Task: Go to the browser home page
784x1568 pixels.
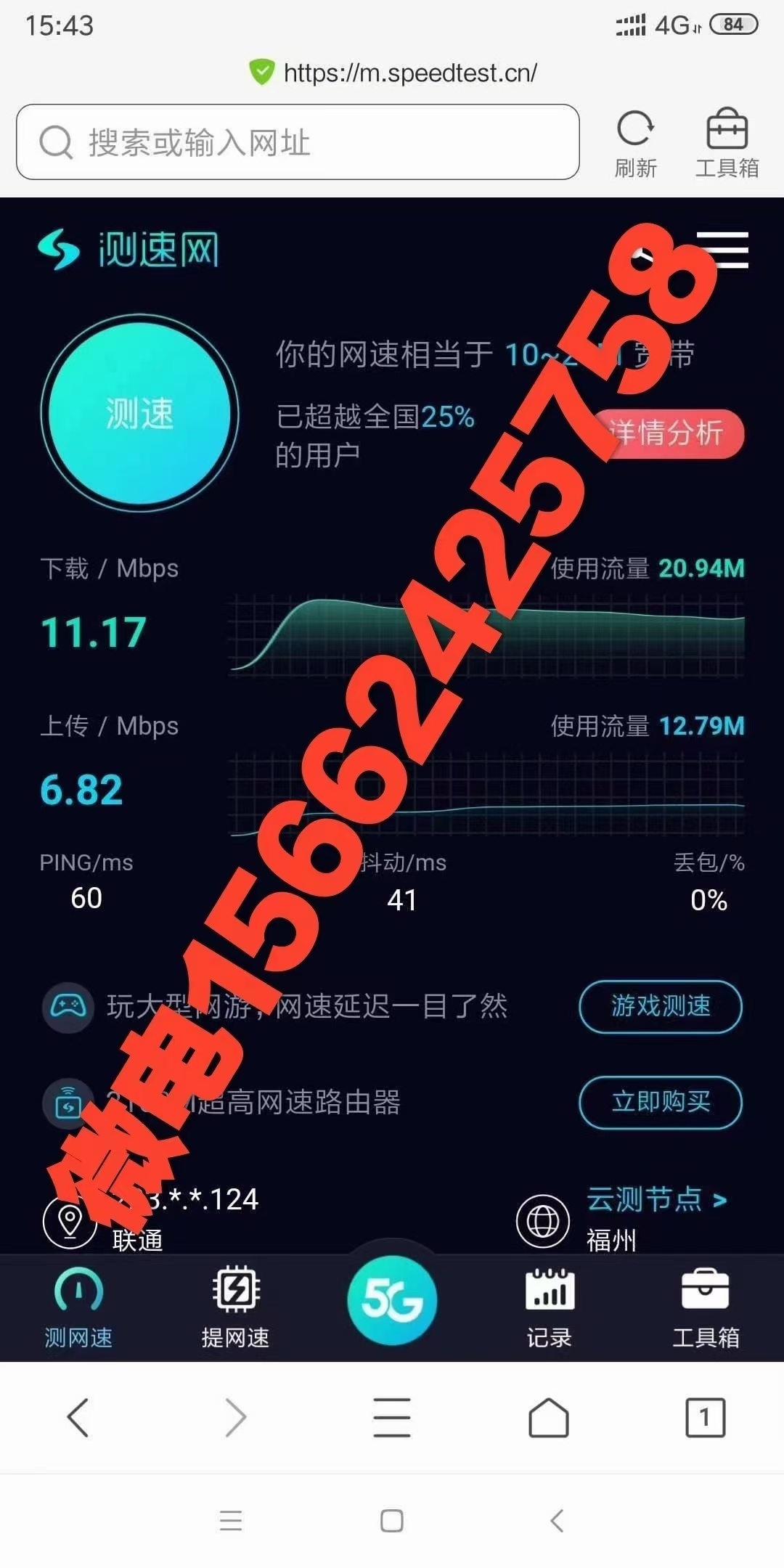Action: point(549,1418)
